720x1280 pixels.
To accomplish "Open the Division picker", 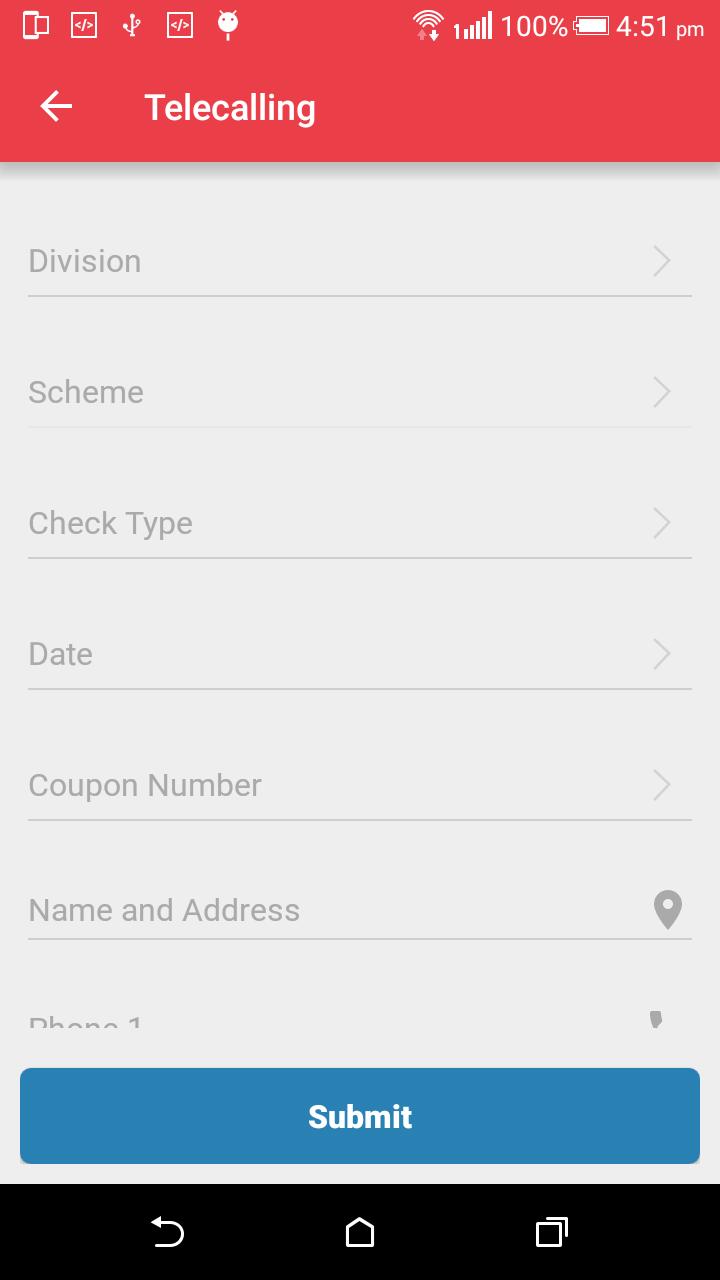I will tap(359, 262).
